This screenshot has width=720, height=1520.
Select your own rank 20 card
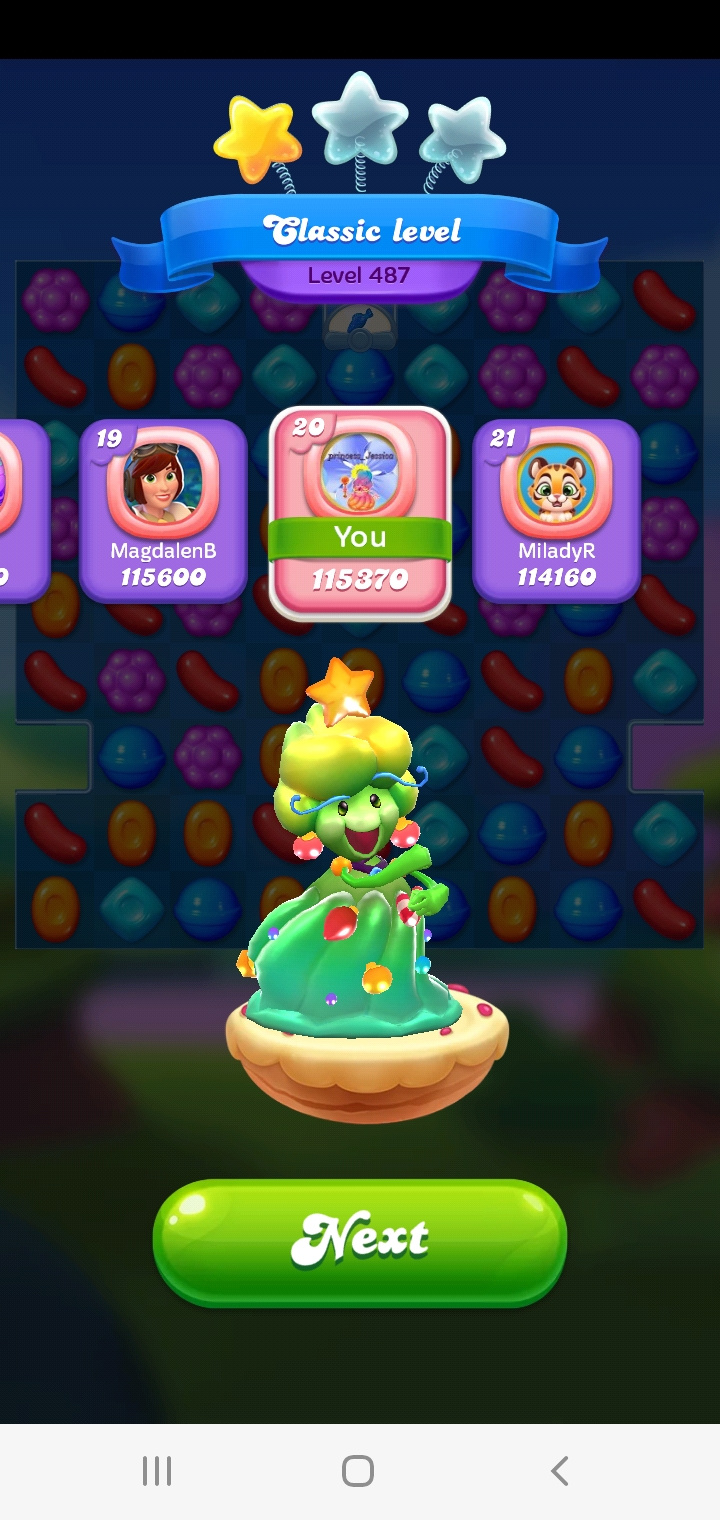pyautogui.click(x=360, y=512)
